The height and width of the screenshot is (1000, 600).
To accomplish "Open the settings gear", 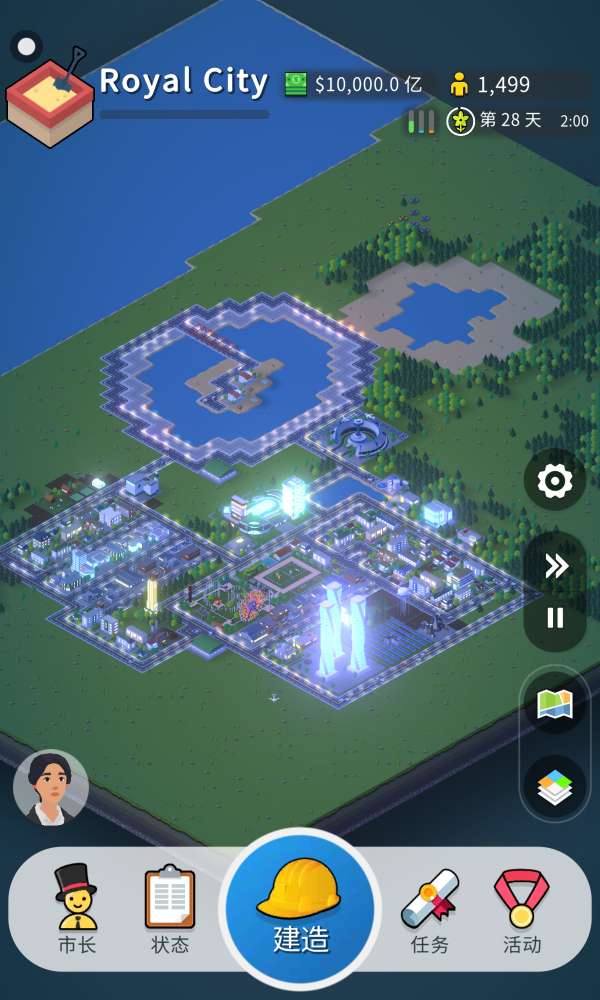I will pyautogui.click(x=555, y=481).
